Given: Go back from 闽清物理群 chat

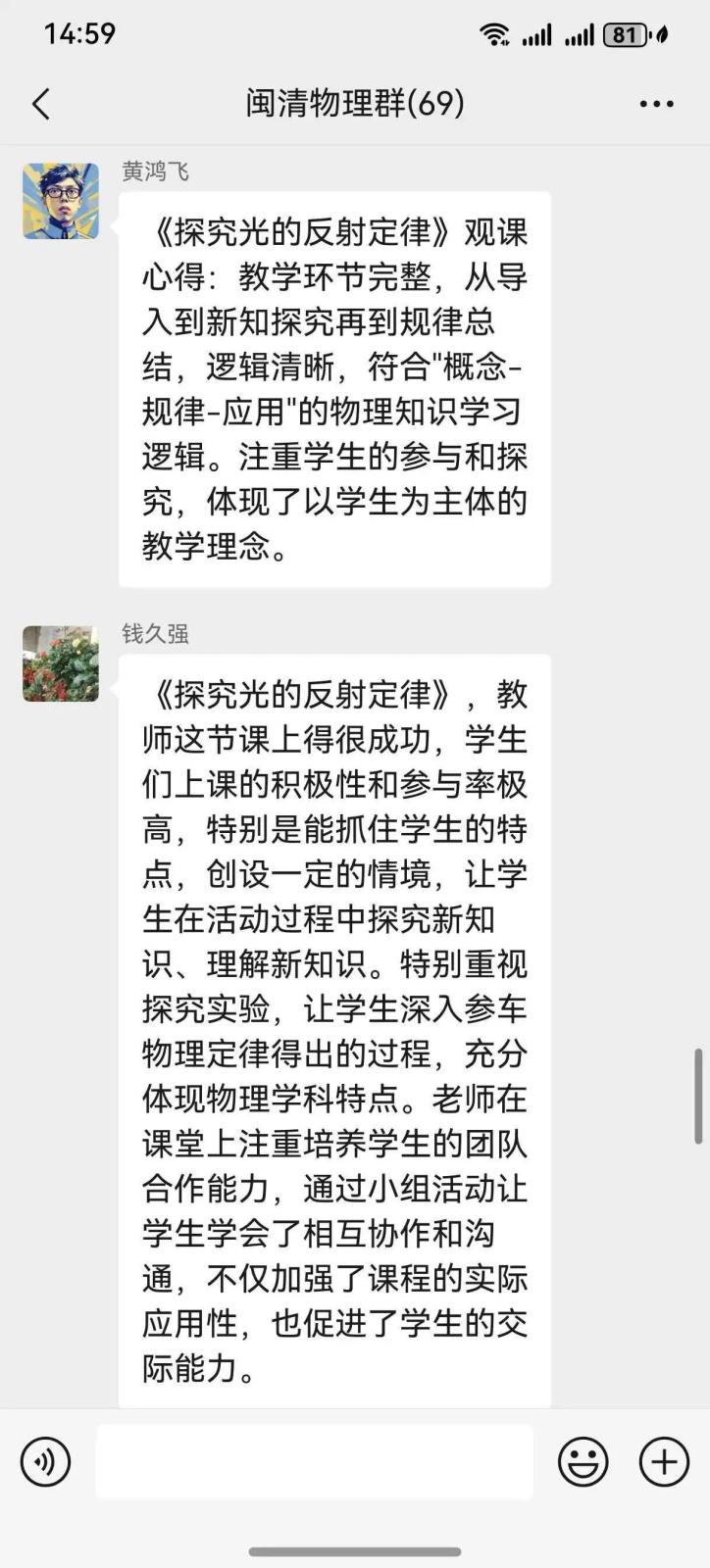Looking at the screenshot, I should [x=41, y=104].
